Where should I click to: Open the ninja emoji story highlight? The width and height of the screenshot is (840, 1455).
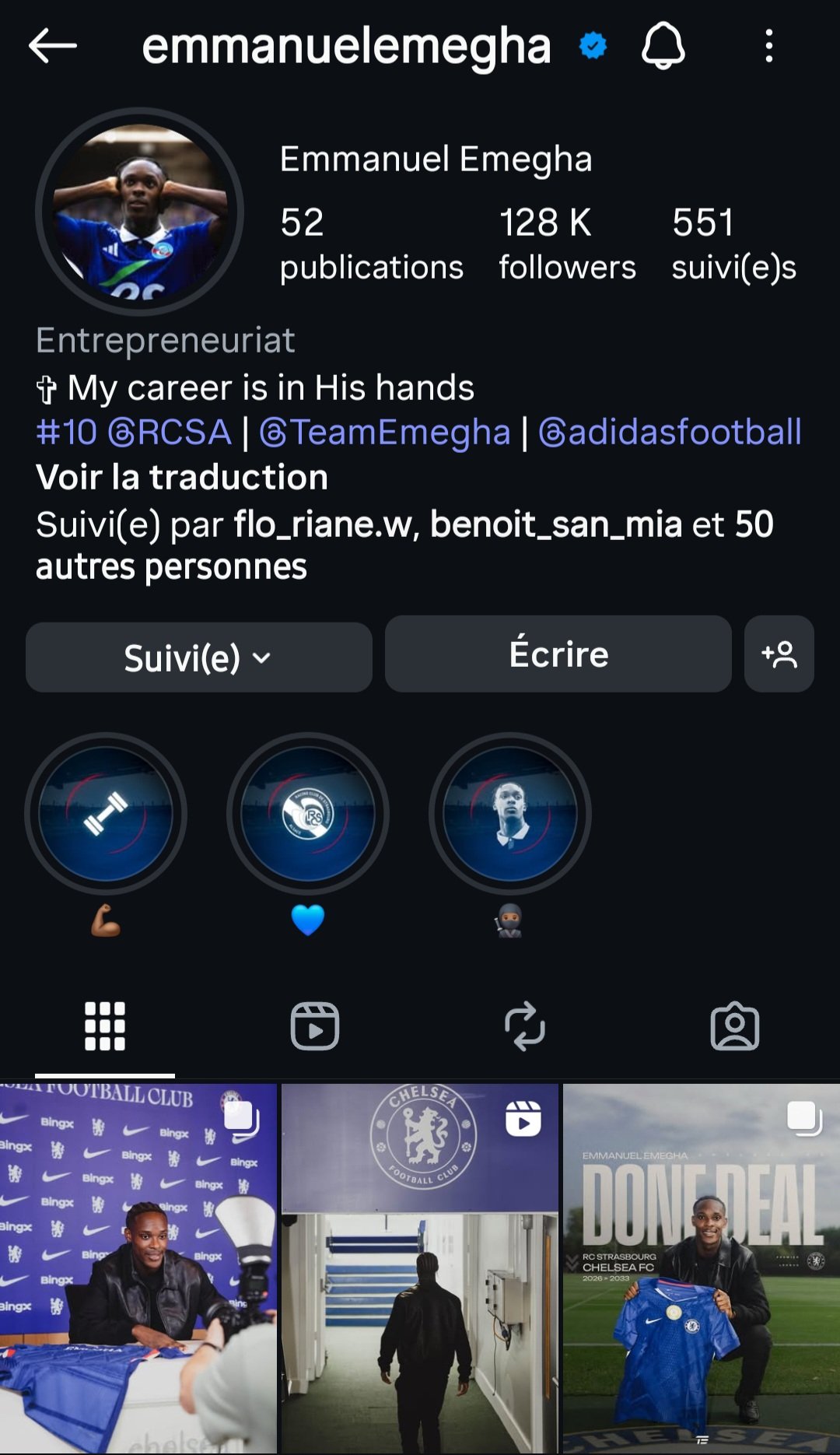coord(510,814)
